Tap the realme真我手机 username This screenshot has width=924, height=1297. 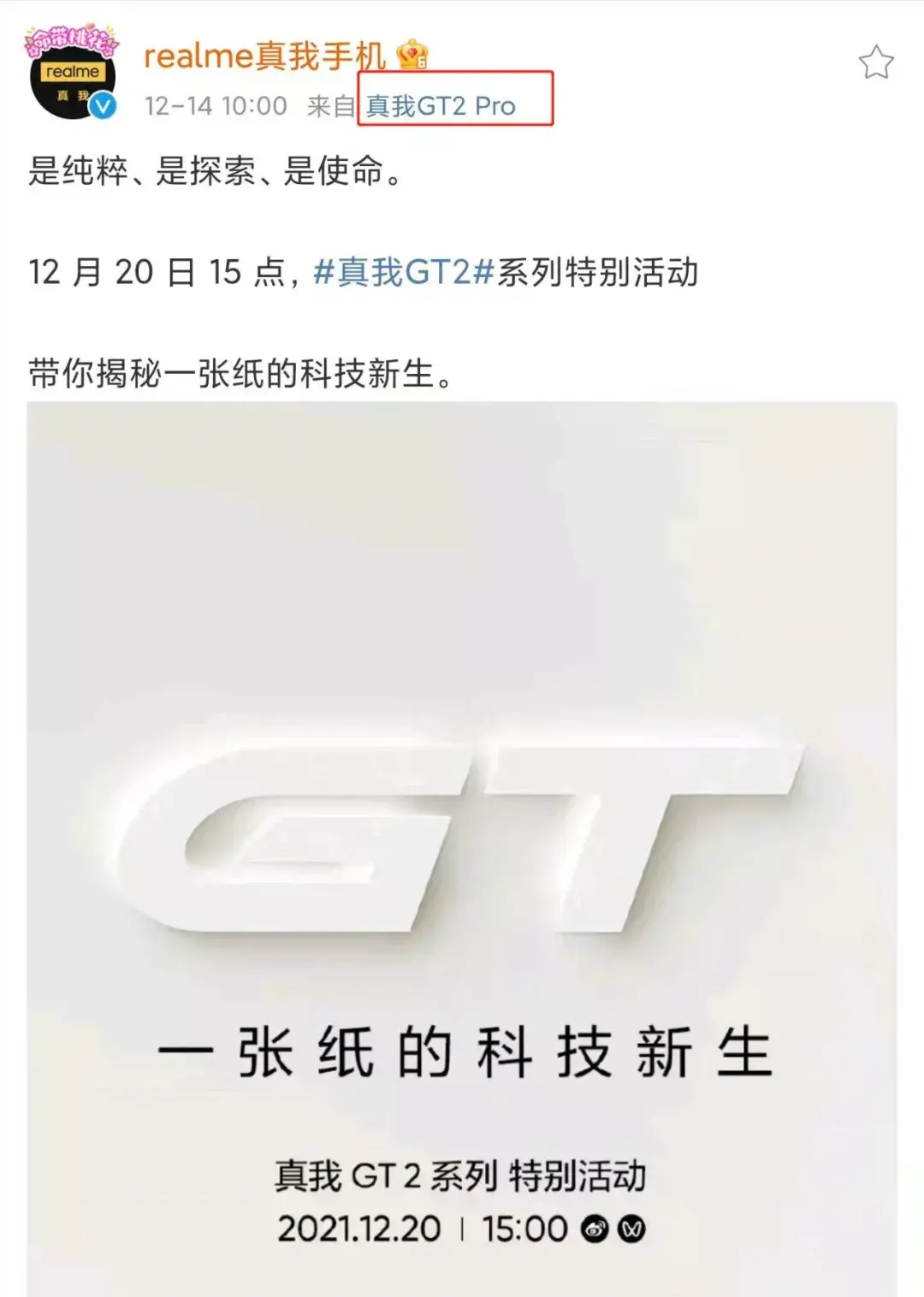tap(264, 56)
